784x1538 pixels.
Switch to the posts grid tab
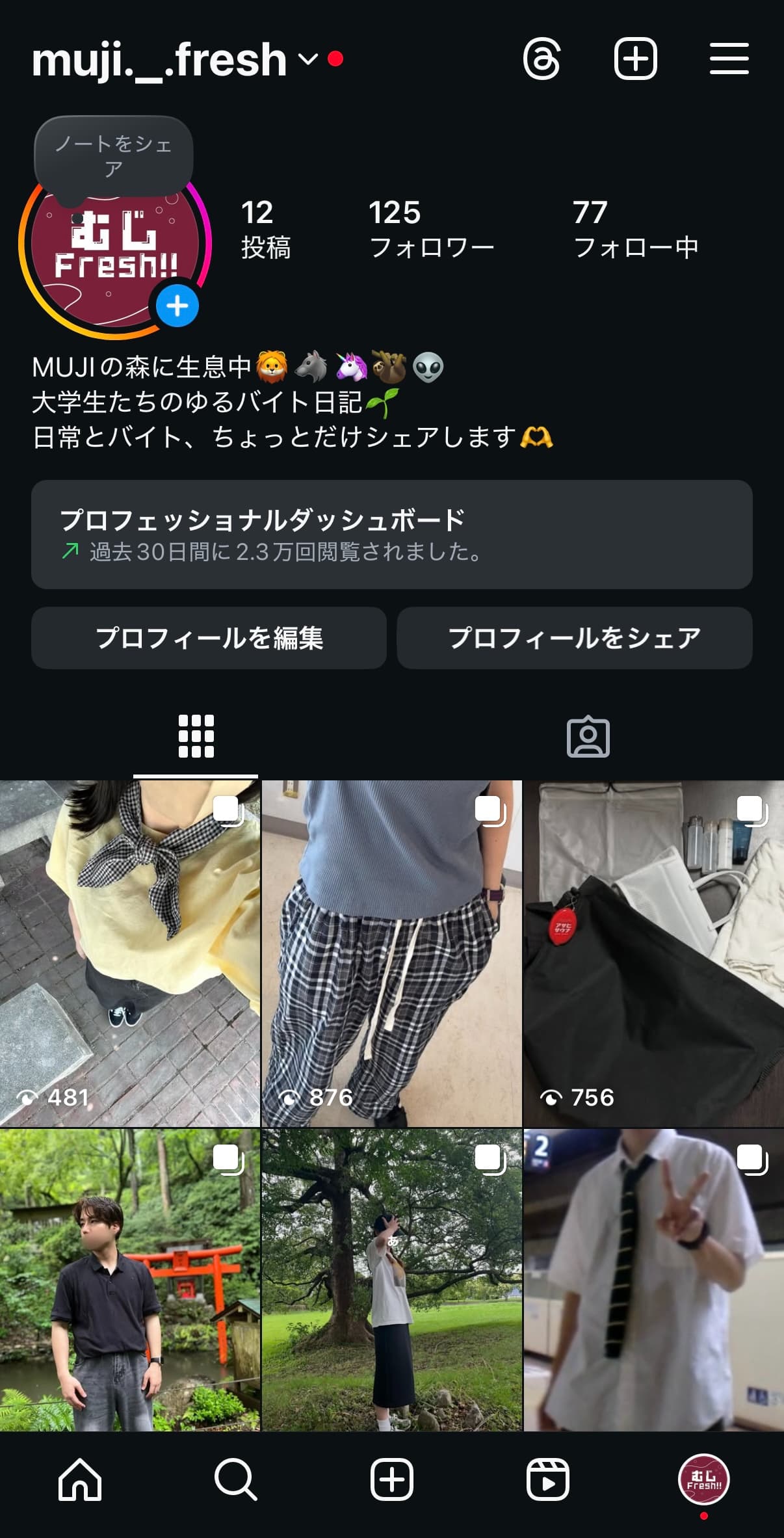coord(196,737)
